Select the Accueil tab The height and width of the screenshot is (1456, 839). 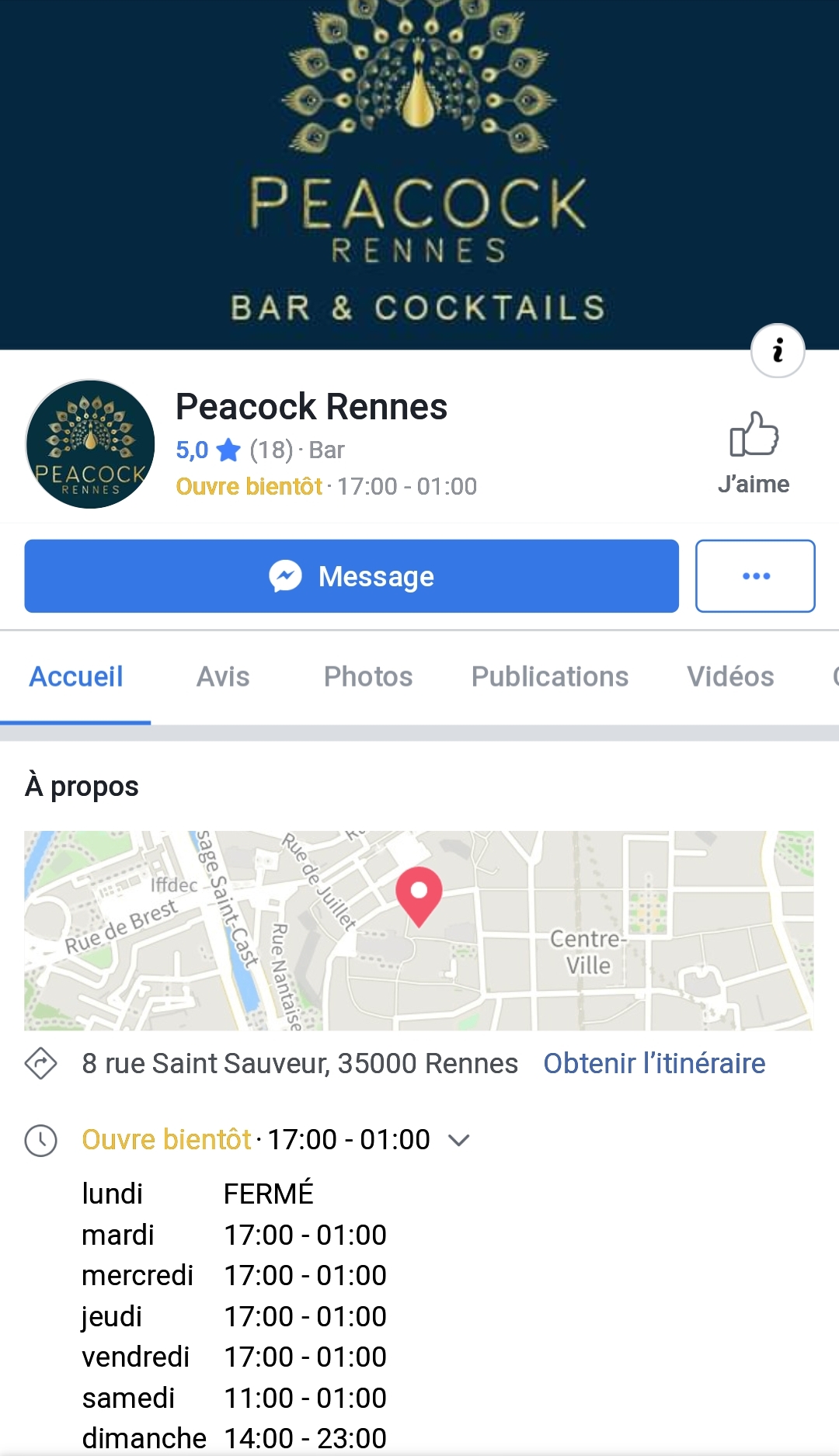point(76,676)
